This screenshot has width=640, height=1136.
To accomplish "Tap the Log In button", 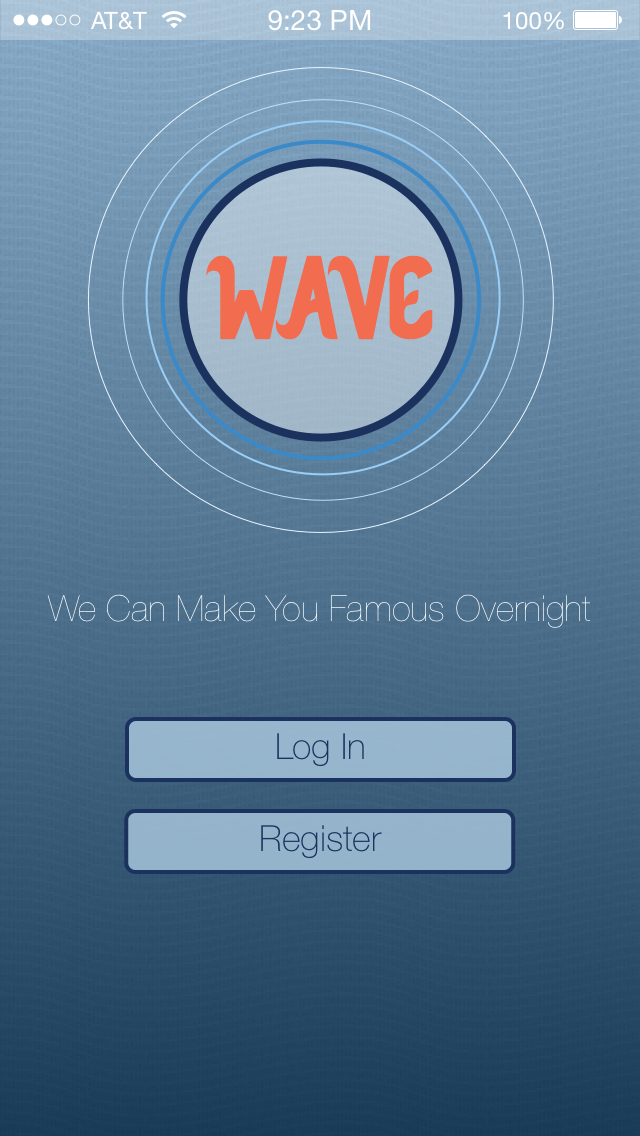I will (x=320, y=749).
